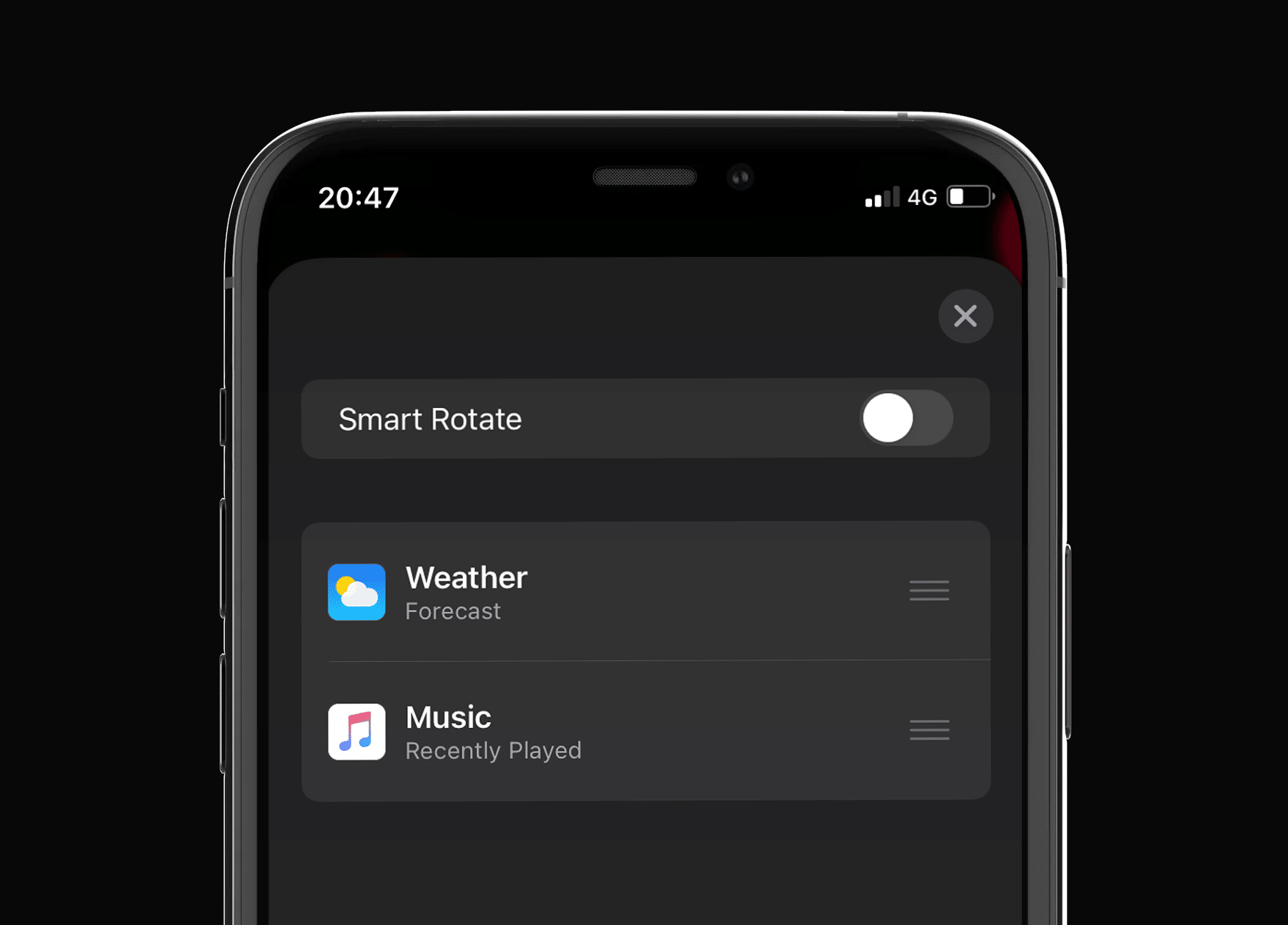Image resolution: width=1288 pixels, height=925 pixels.
Task: Tap the reorder handle for Weather
Action: 929,591
